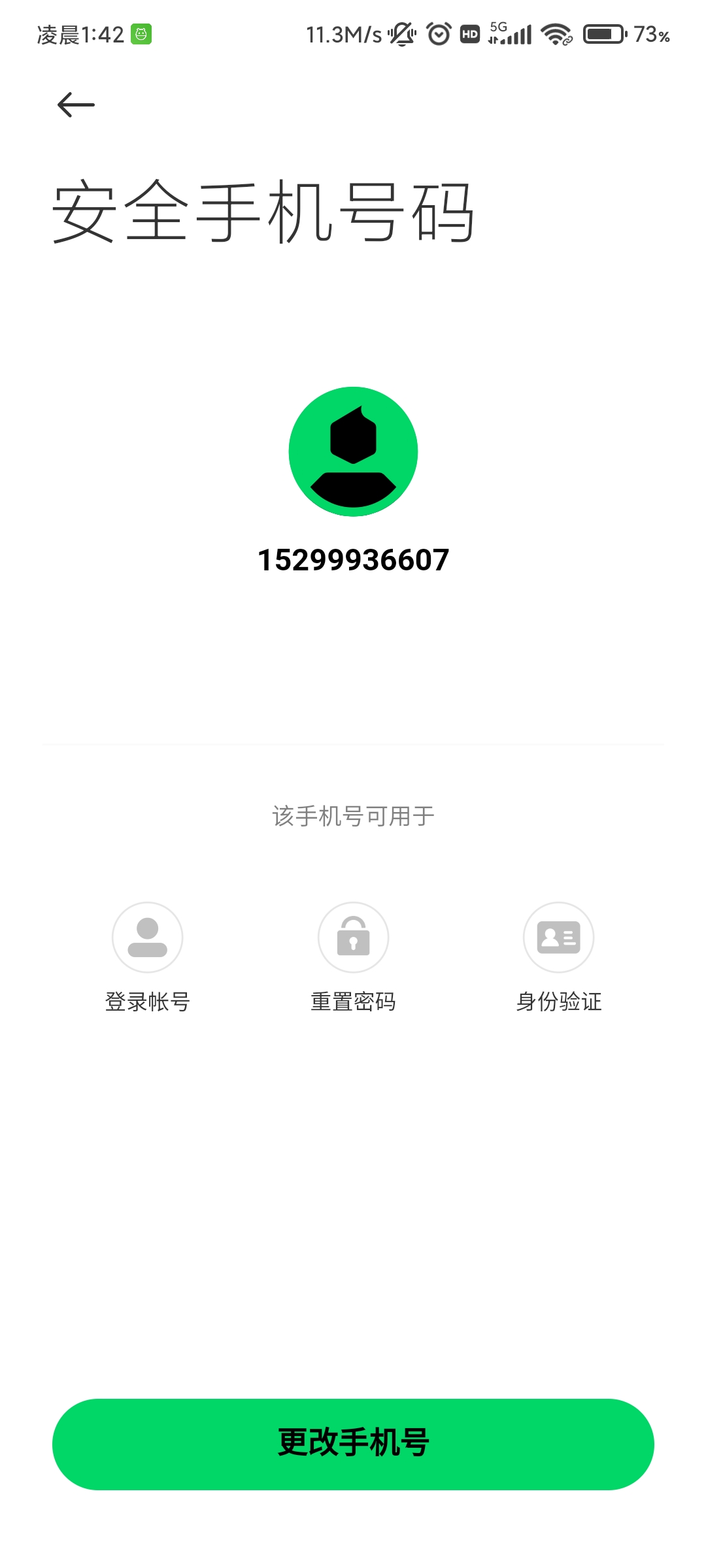
Task: Go back using the top-left arrow
Action: (x=76, y=105)
